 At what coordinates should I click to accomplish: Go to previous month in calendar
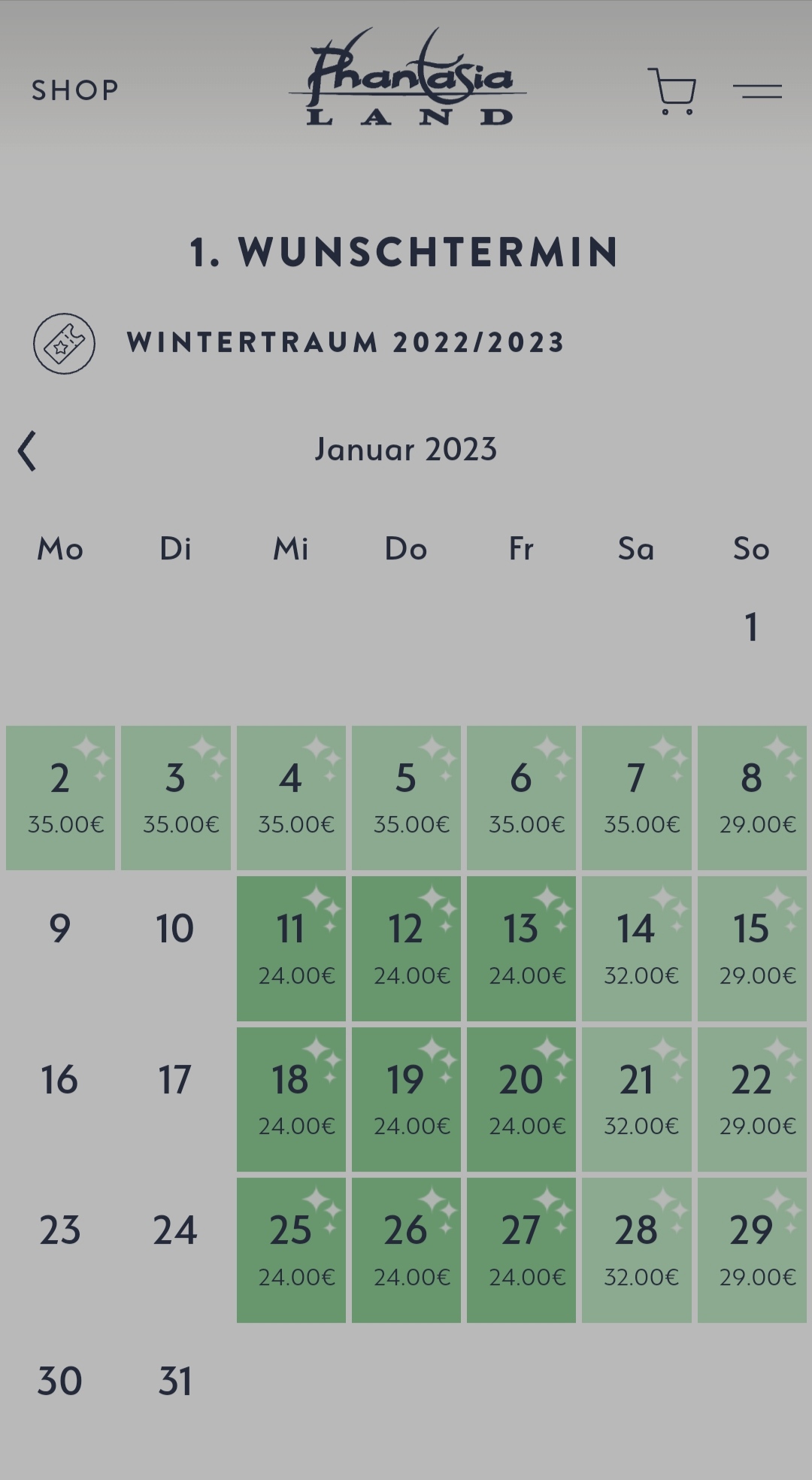27,450
